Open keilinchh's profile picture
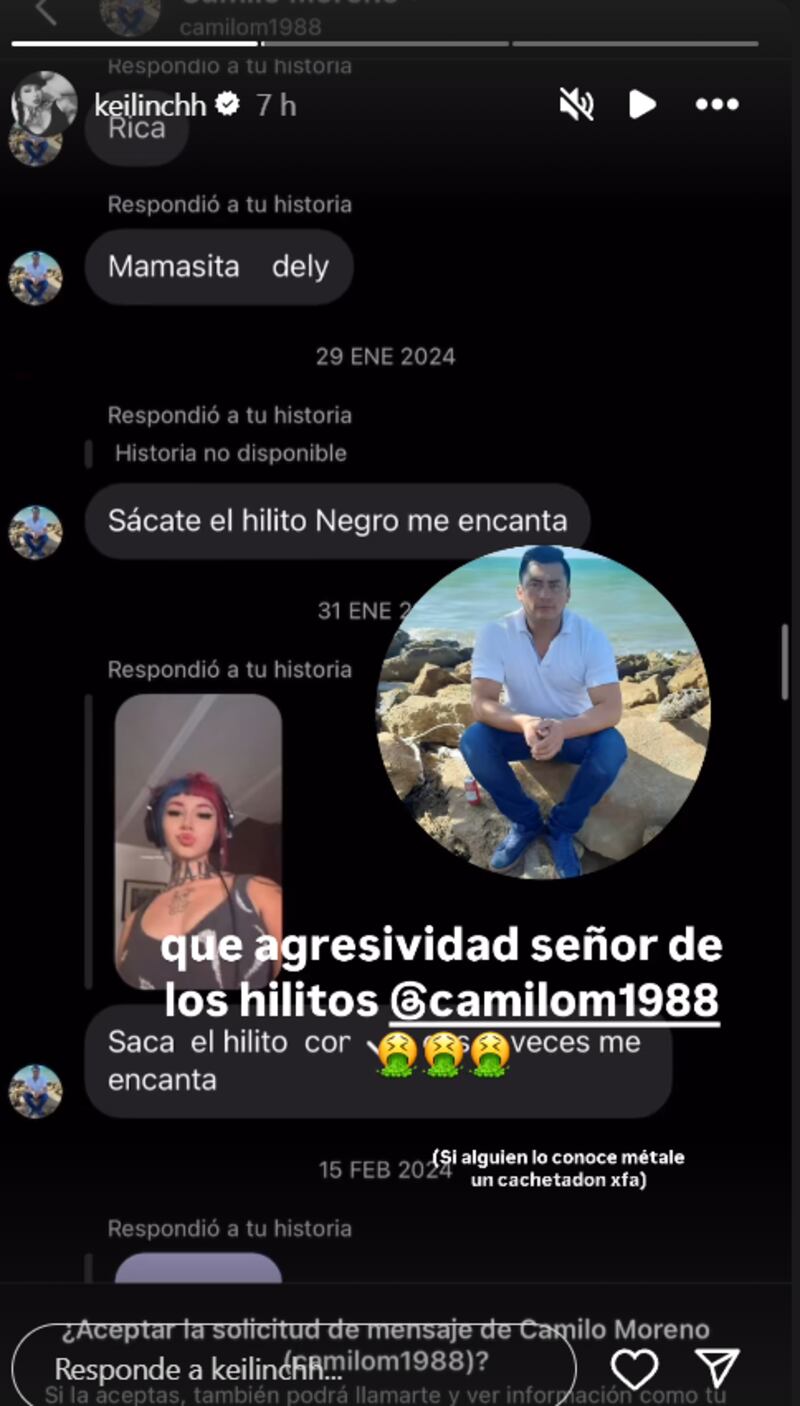The width and height of the screenshot is (800, 1406). coord(43,104)
